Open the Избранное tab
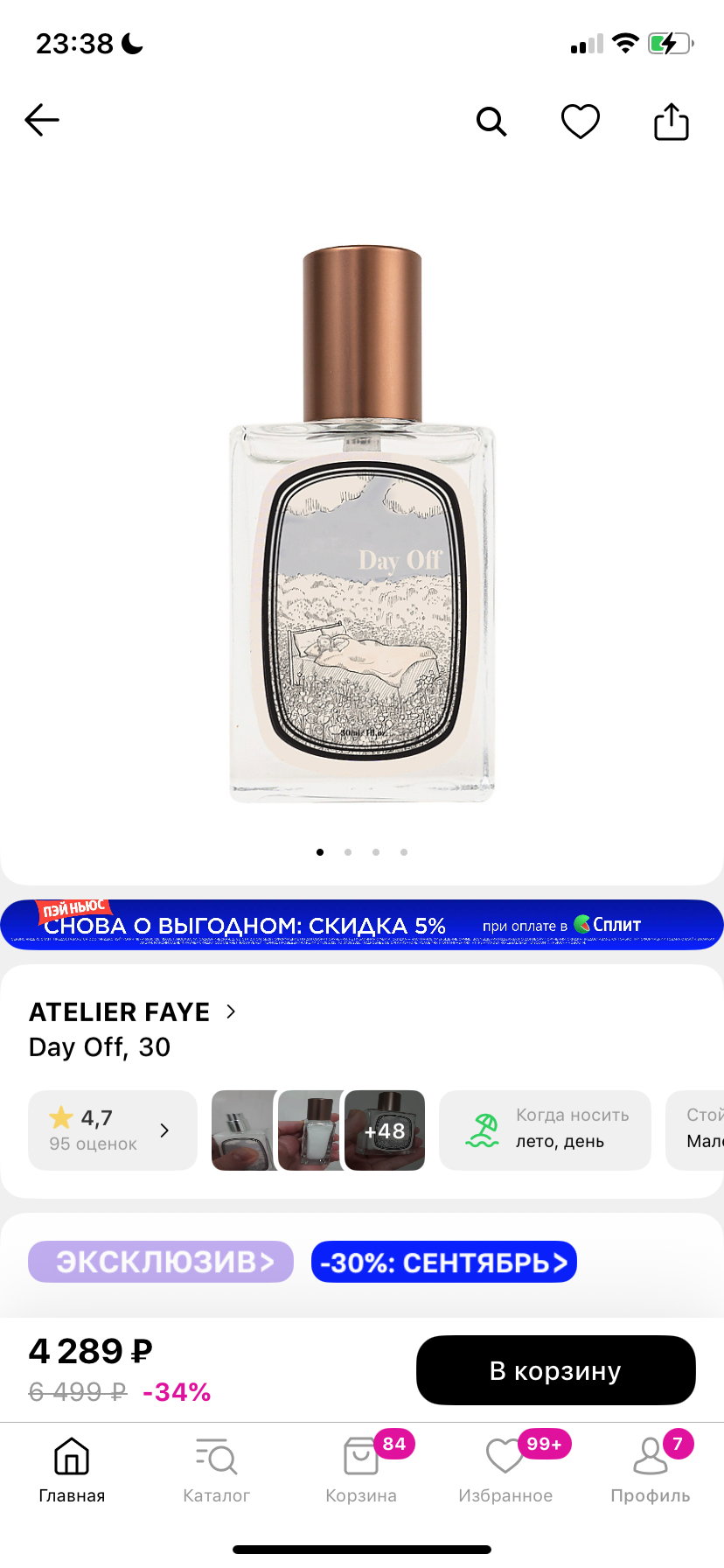724x1568 pixels. tap(505, 1470)
